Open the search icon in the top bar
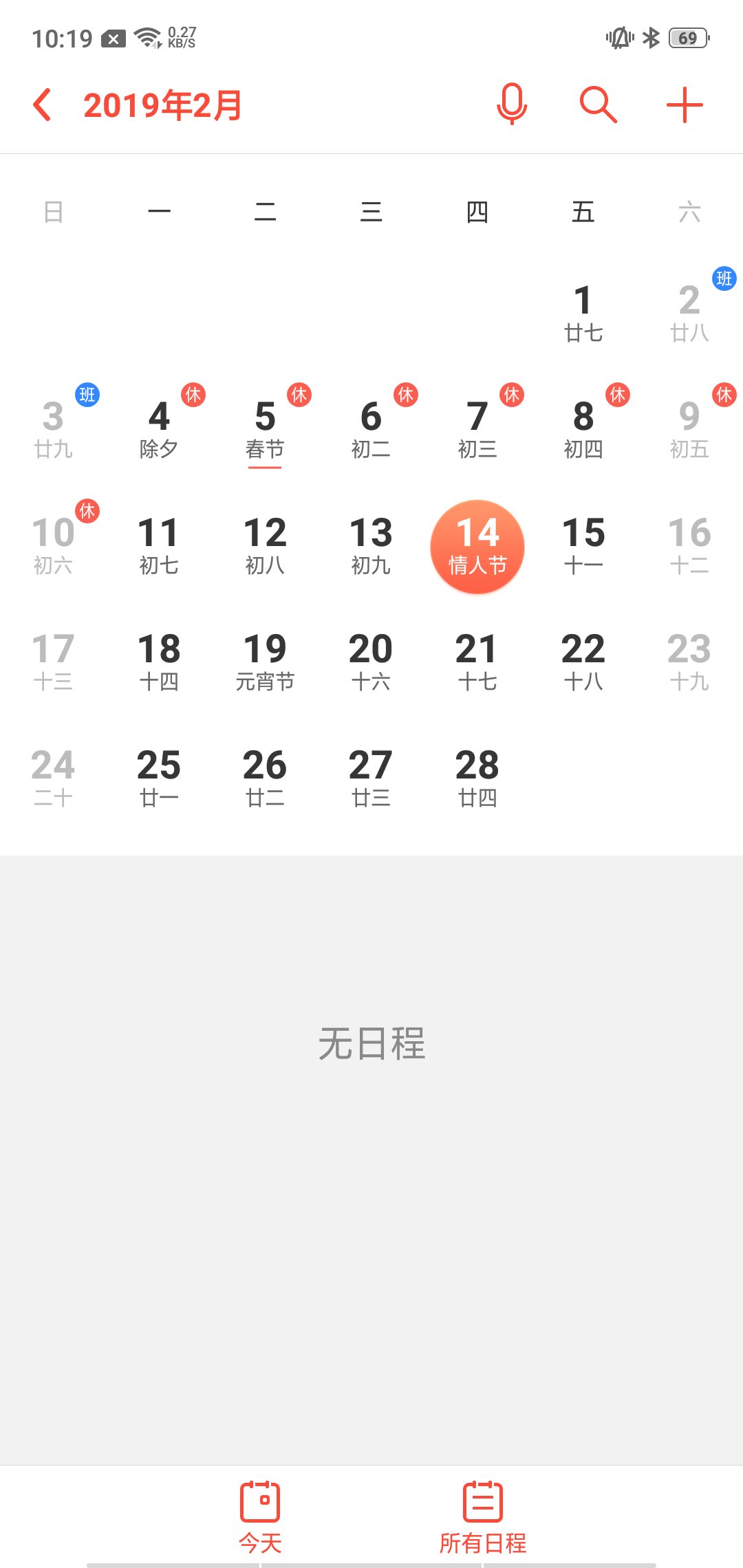743x1568 pixels. [x=597, y=105]
